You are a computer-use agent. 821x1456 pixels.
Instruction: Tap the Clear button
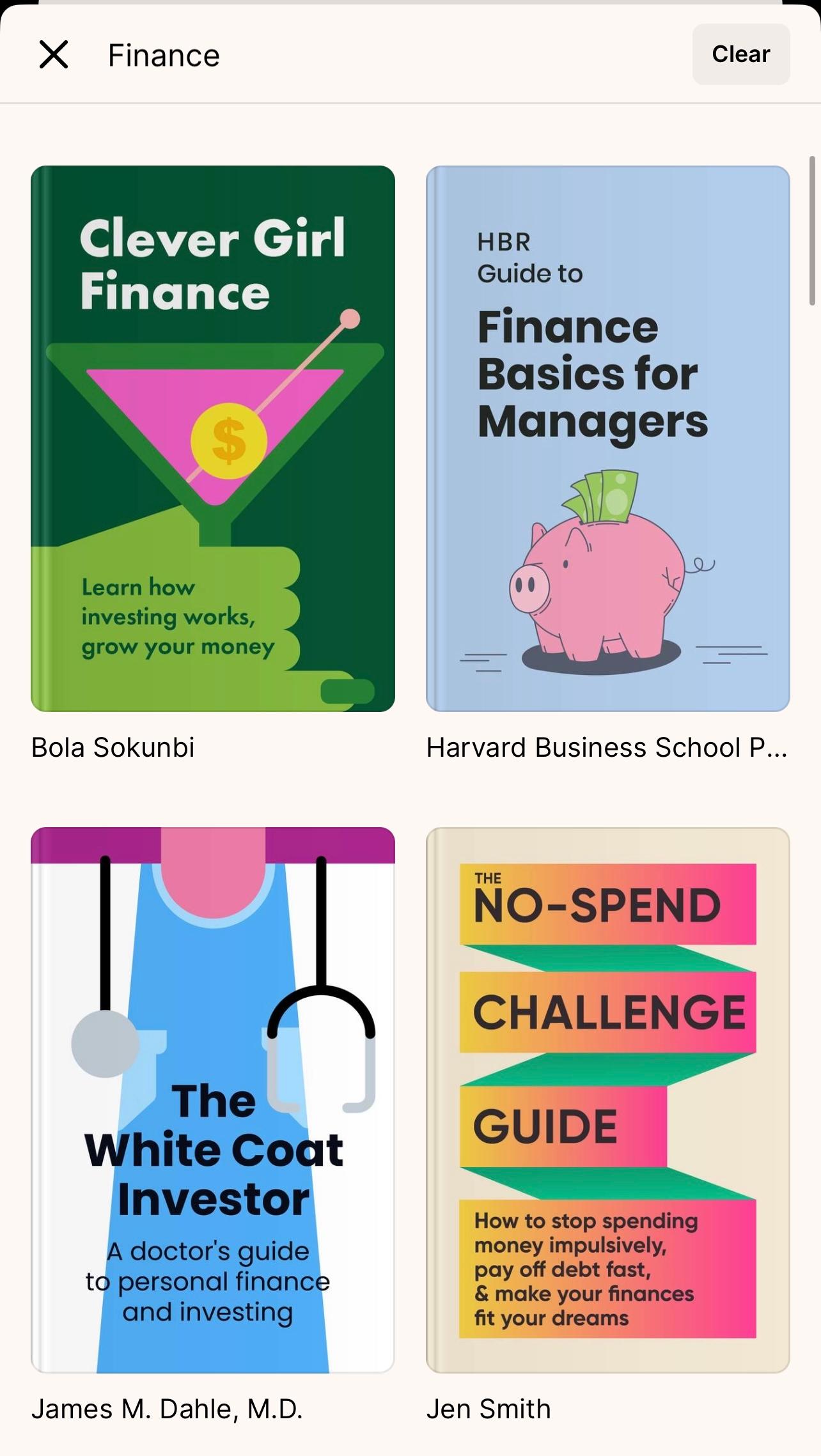coord(740,54)
